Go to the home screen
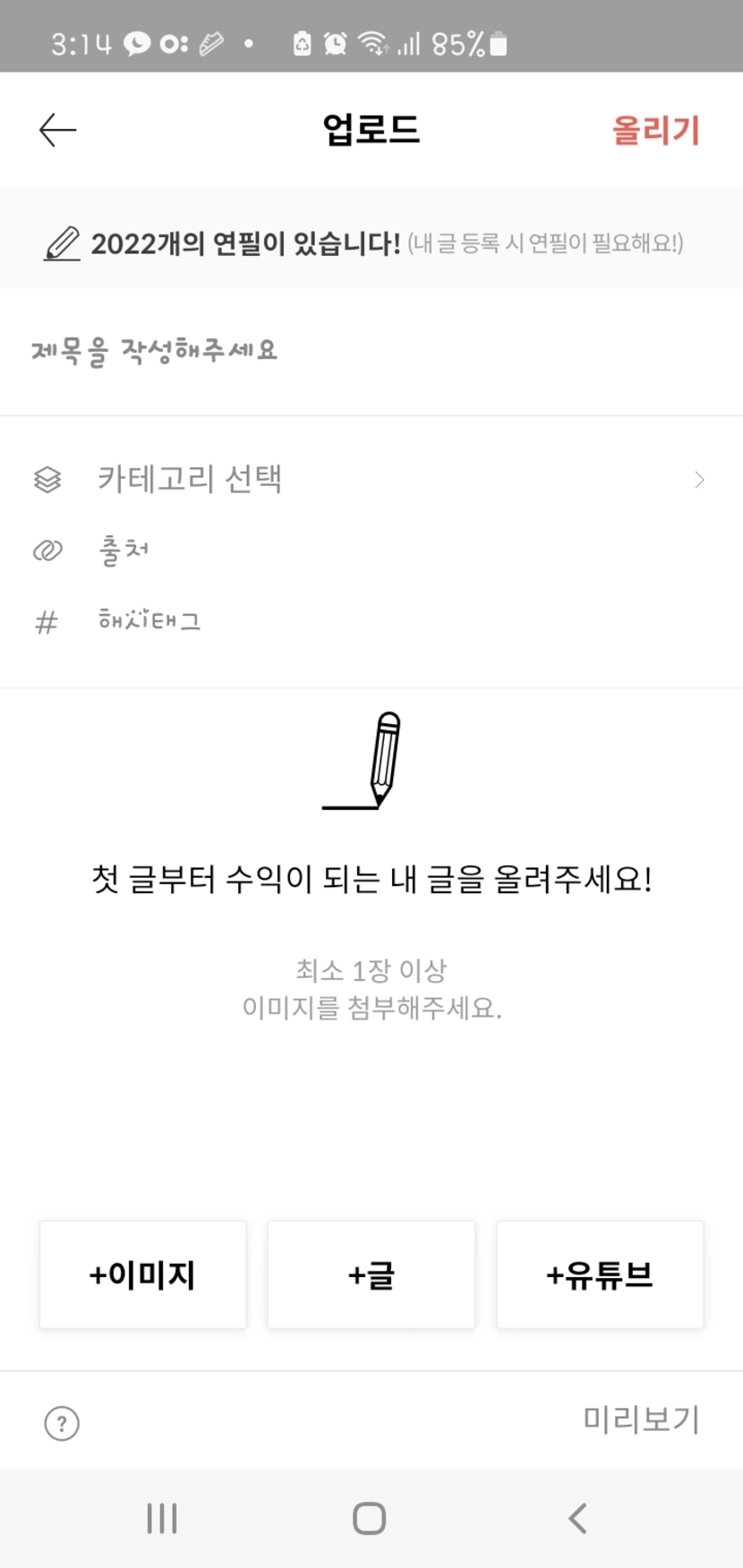Image resolution: width=743 pixels, height=1568 pixels. 370,1519
